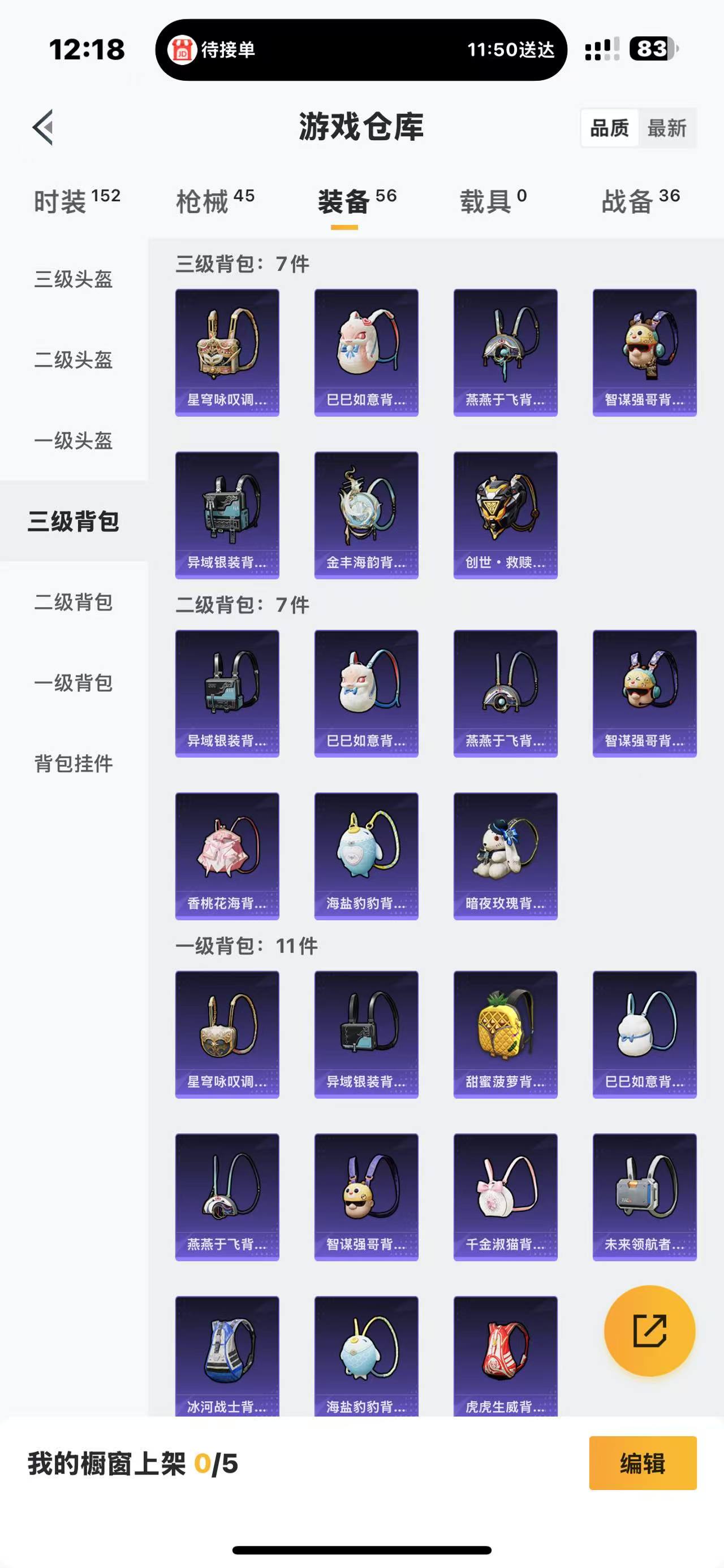Tap the orange share floating button
Image resolution: width=724 pixels, height=1568 pixels.
coord(649,1330)
